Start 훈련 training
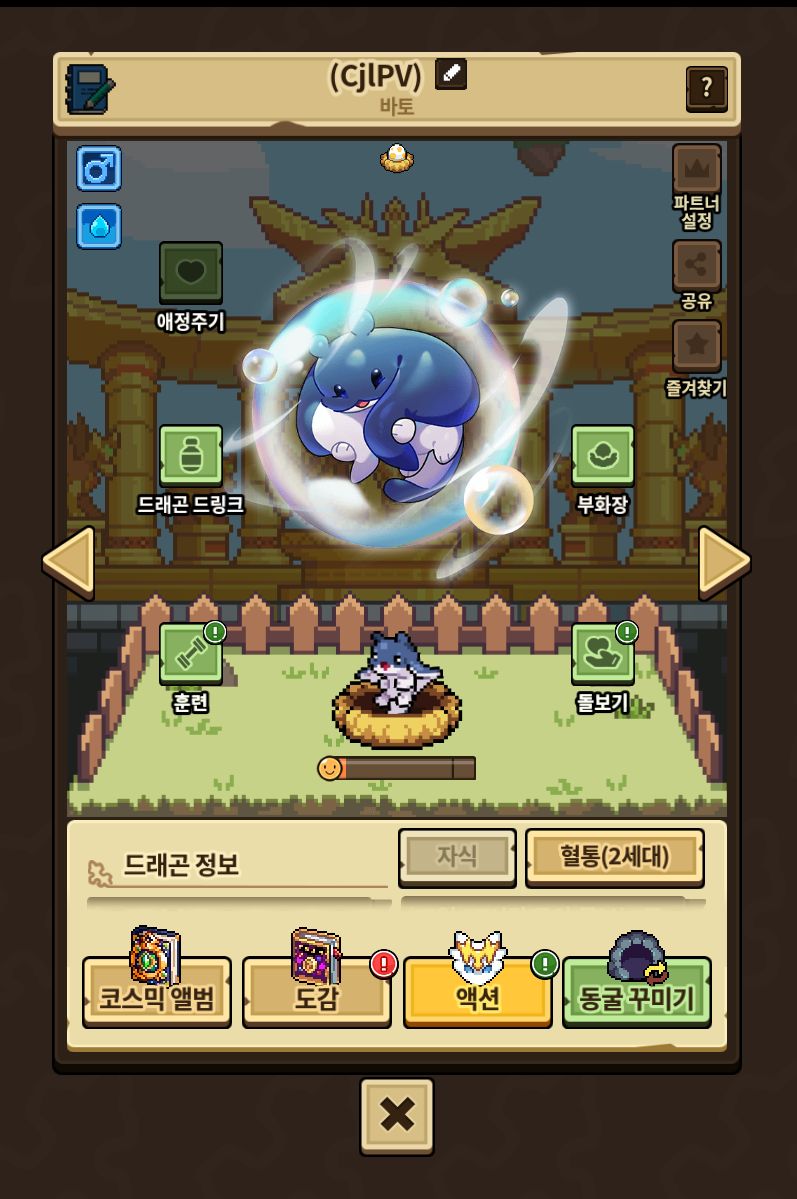The width and height of the screenshot is (797, 1199). (191, 654)
